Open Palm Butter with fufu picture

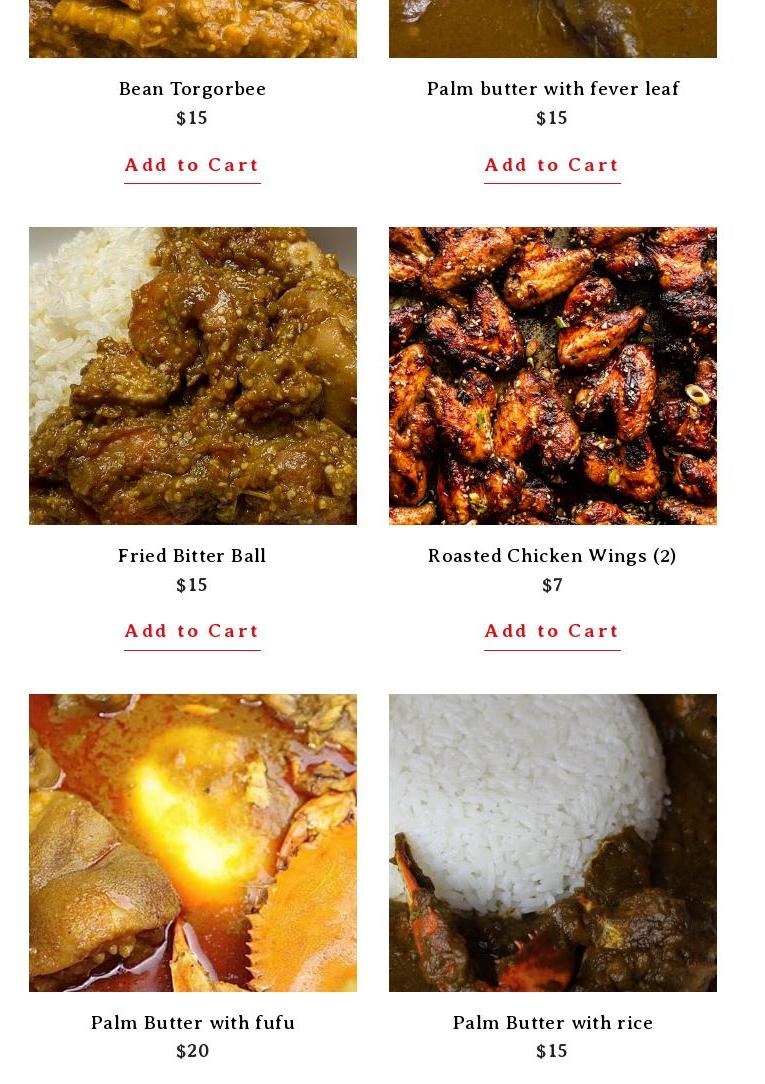point(193,843)
